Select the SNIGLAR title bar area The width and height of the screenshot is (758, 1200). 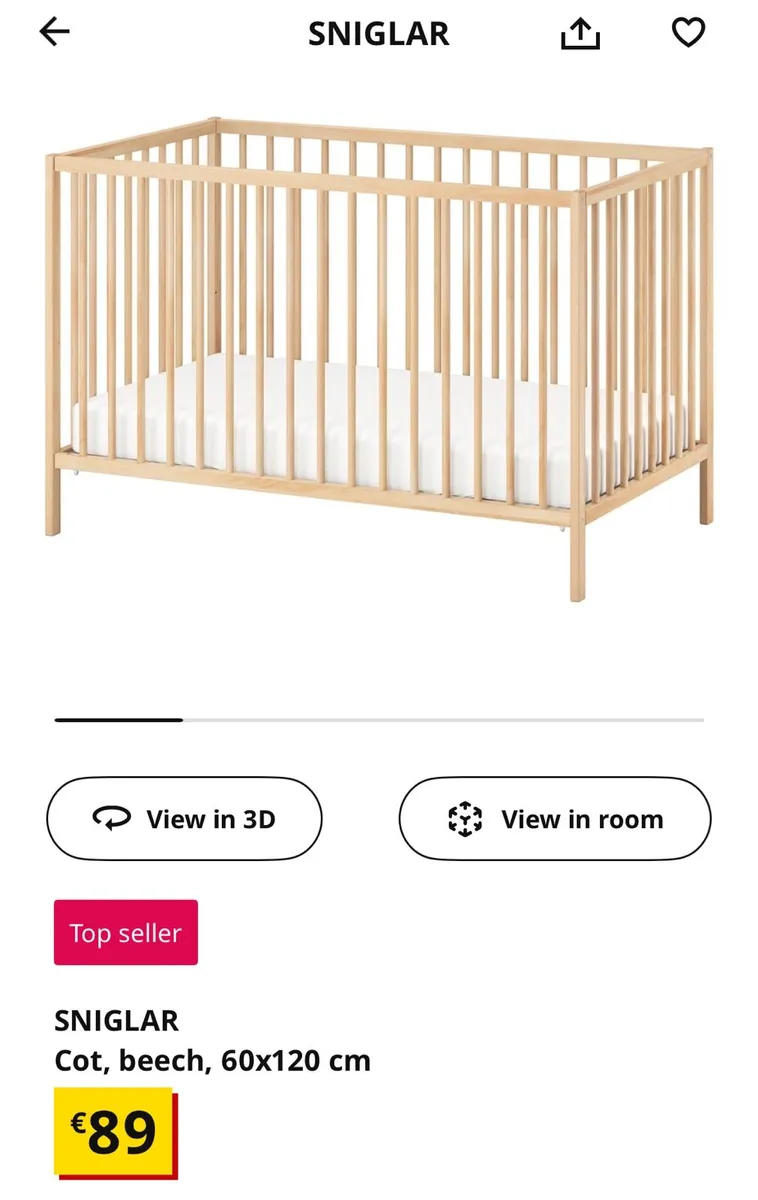378,33
